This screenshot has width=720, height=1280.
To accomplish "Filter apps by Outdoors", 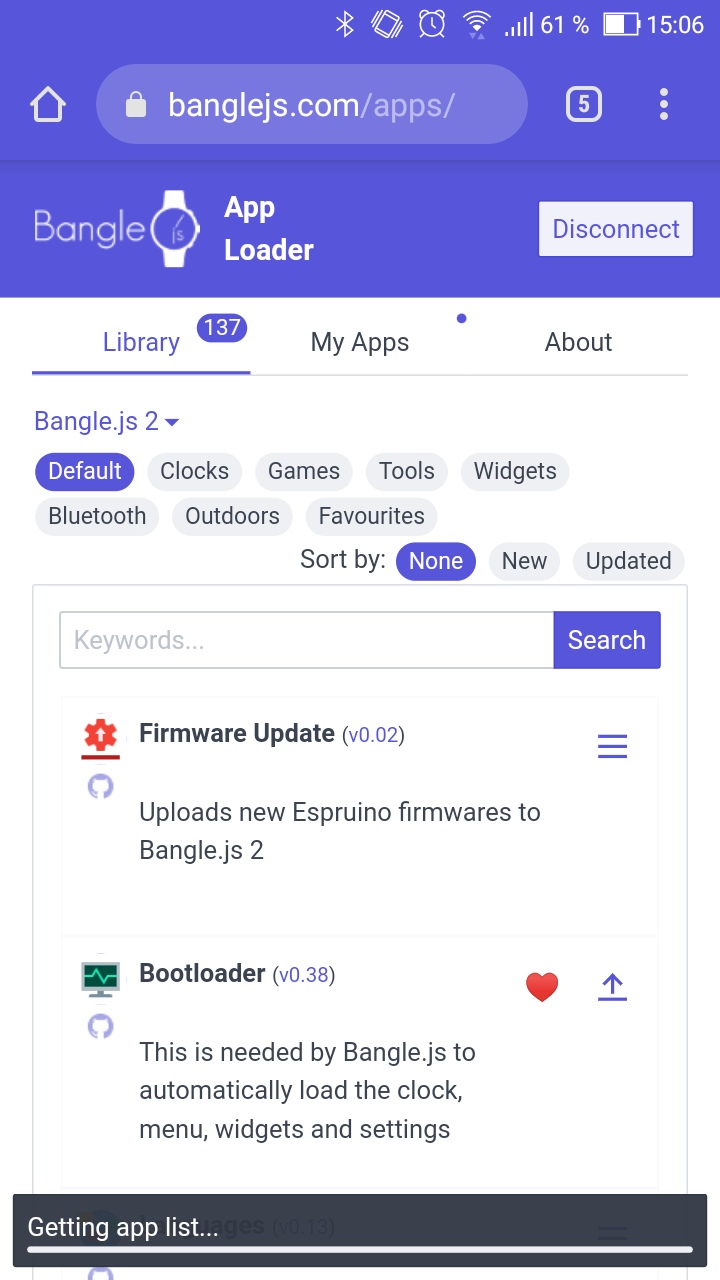I will click(232, 516).
